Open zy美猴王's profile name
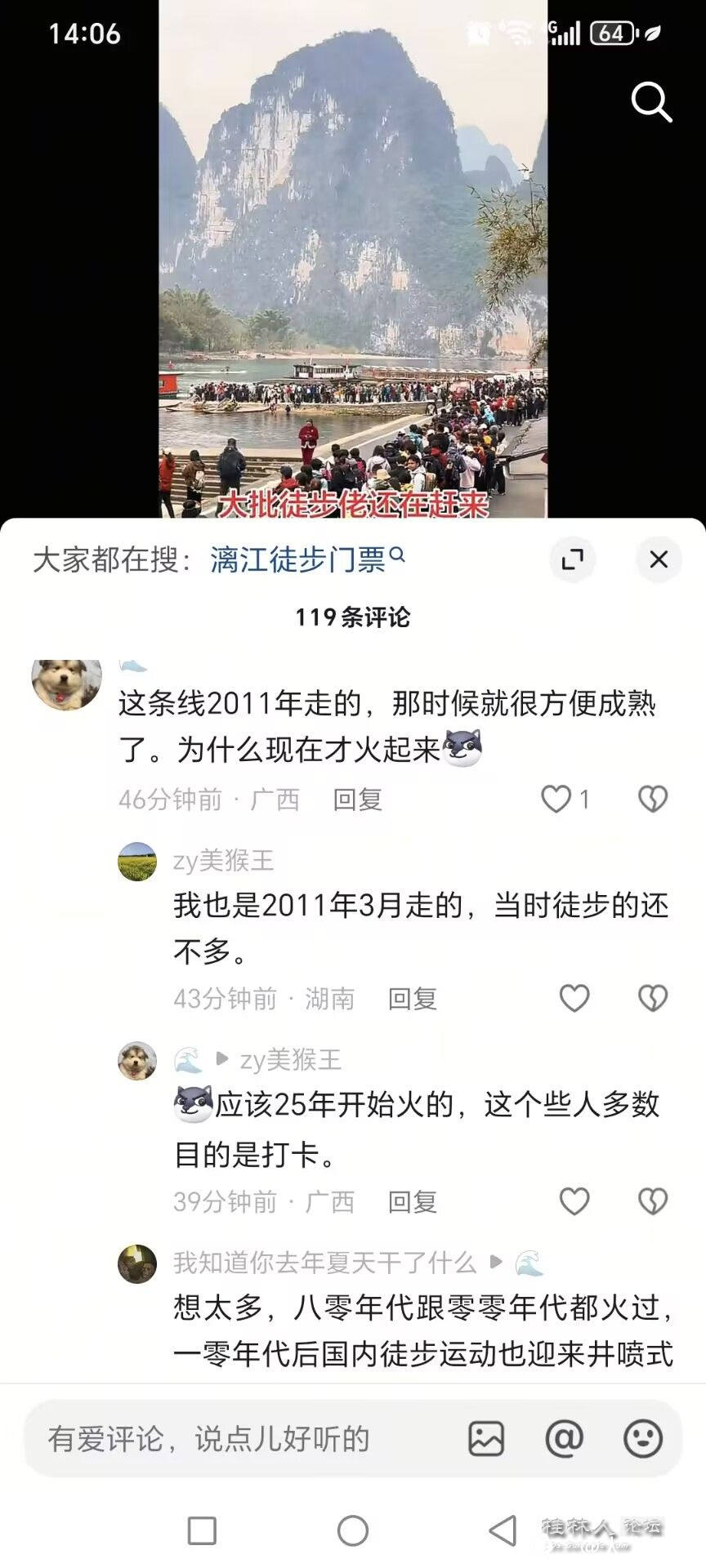 [223, 860]
